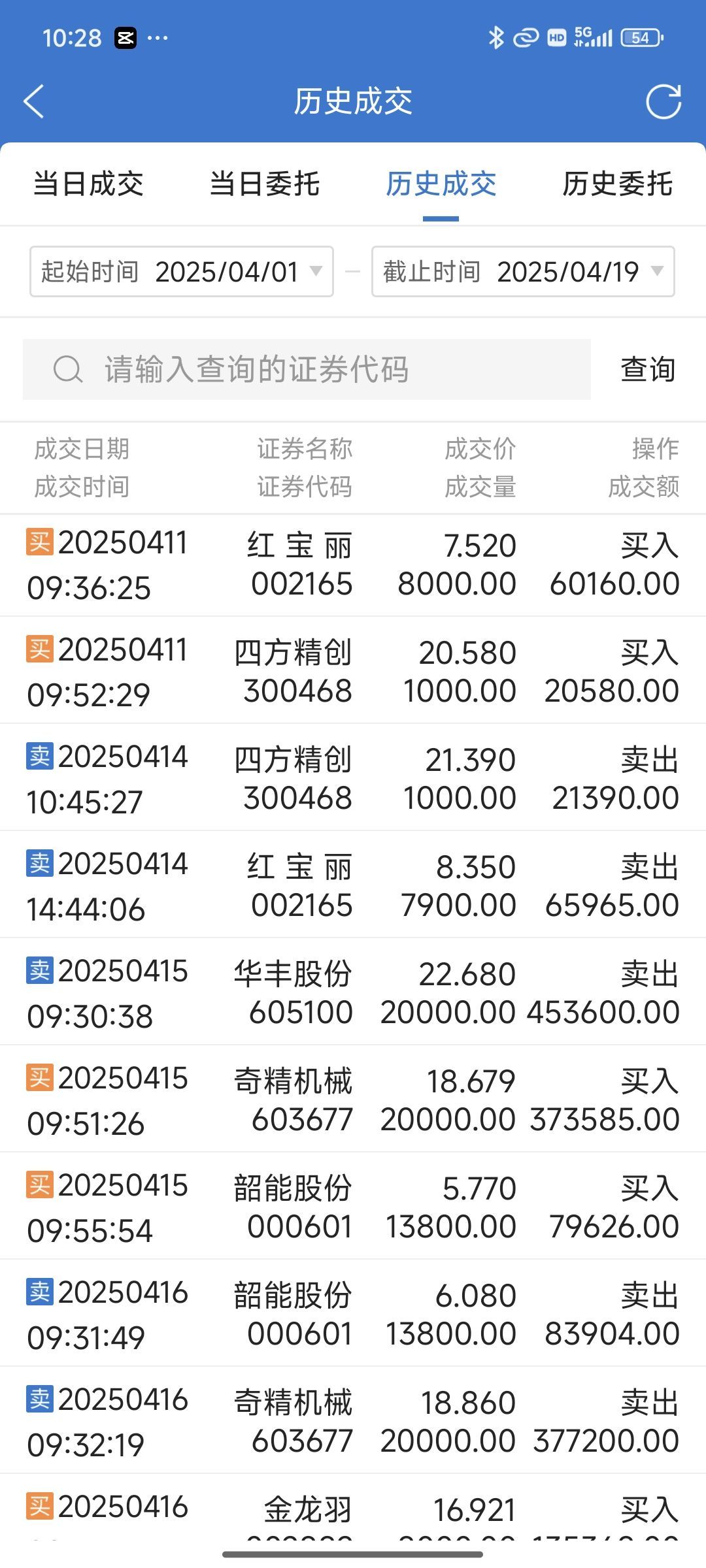The height and width of the screenshot is (1568, 706).
Task: Tap the 查询 button
Action: [648, 369]
